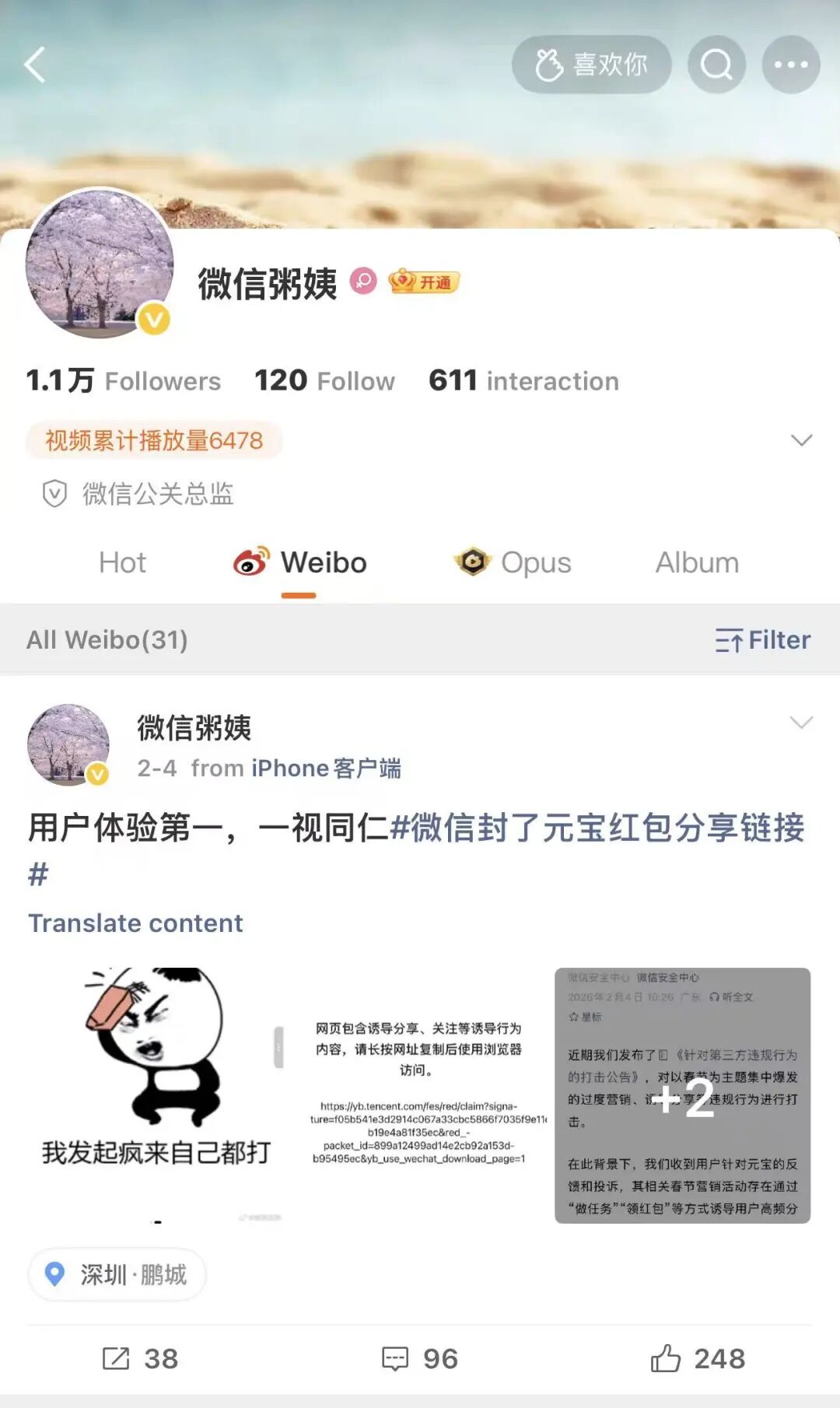Tap the 喜欢你 button in the header
Viewport: 840px width, 1408px height.
click(x=591, y=65)
